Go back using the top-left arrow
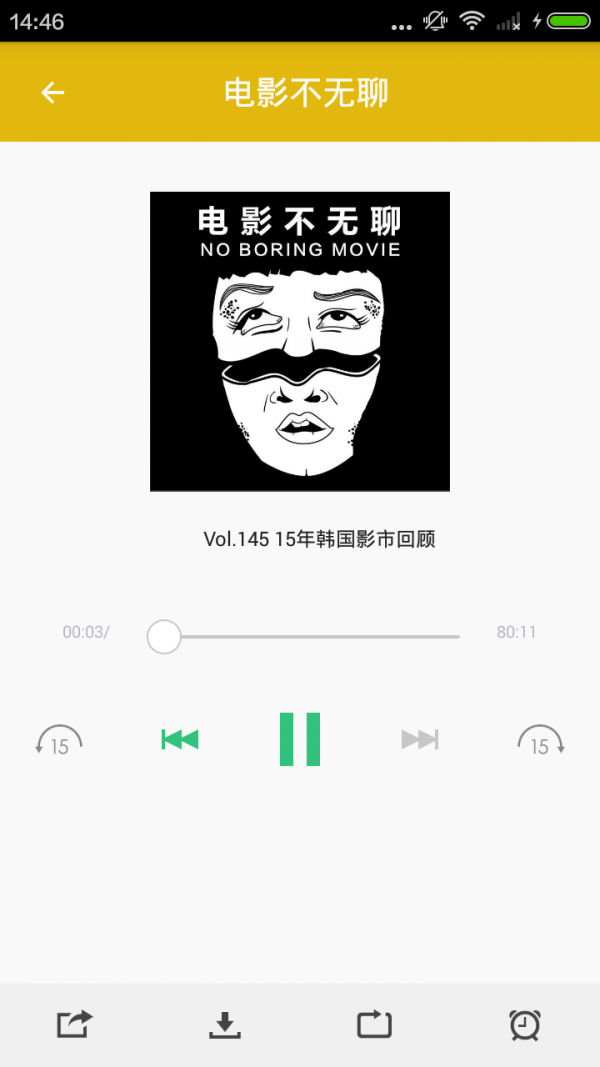This screenshot has height=1067, width=600. point(52,93)
